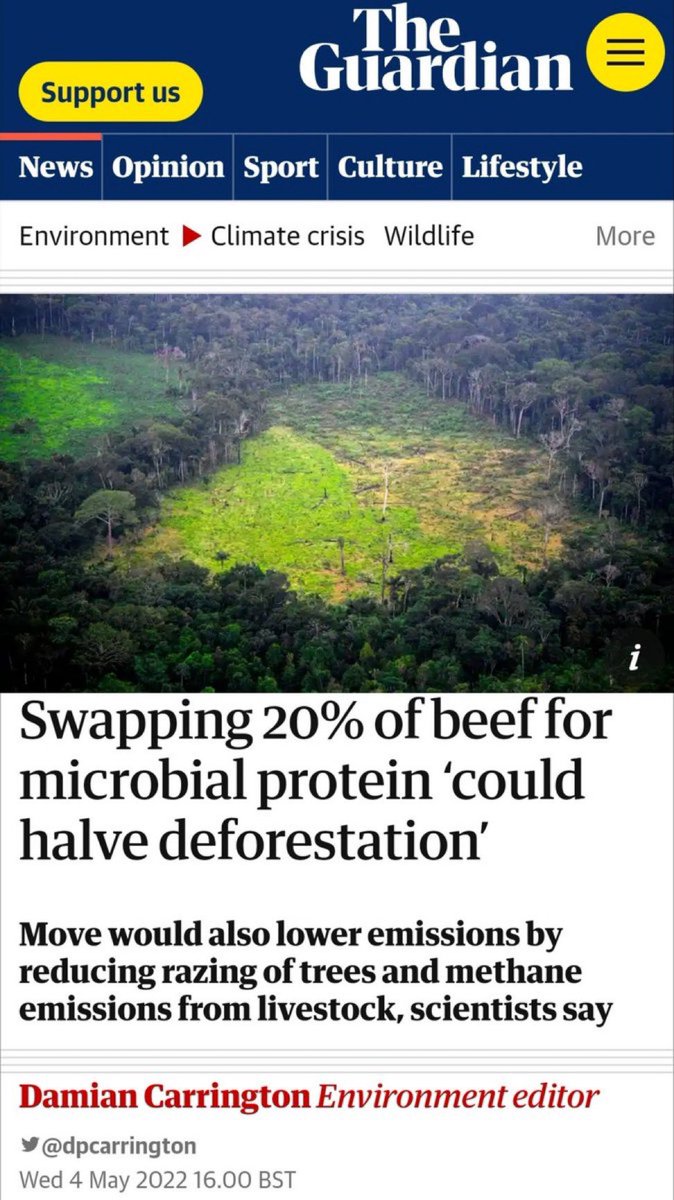Select the Culture section
674x1200 pixels.
[390, 167]
